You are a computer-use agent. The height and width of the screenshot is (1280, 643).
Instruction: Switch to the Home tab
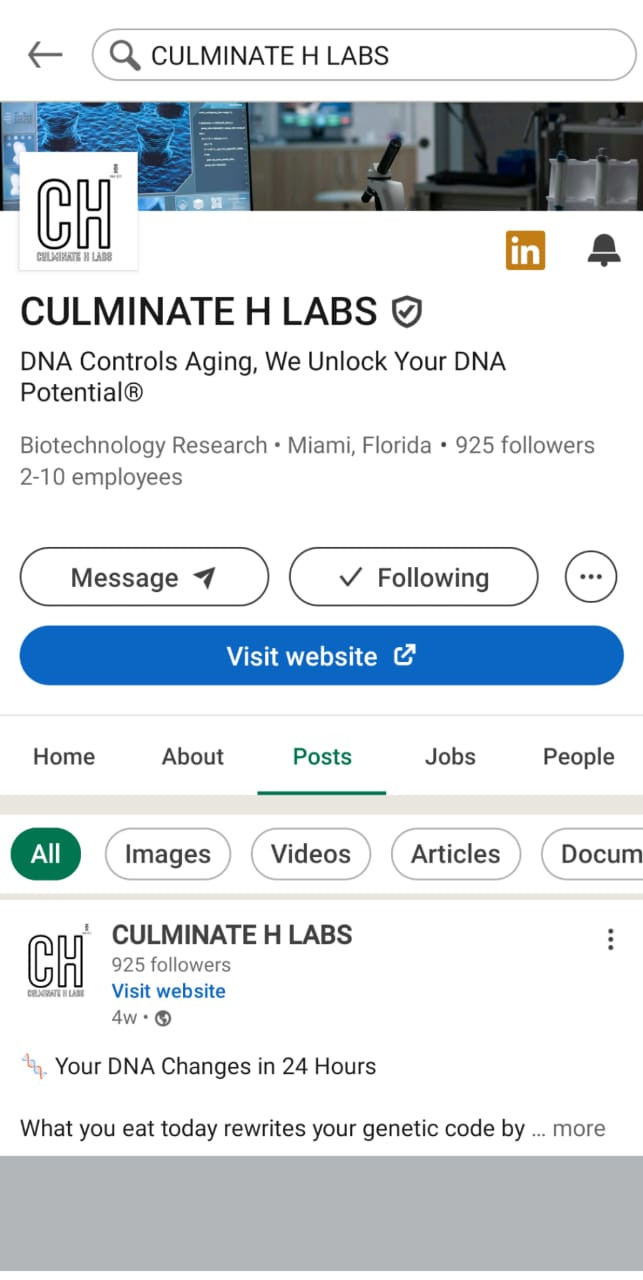tap(64, 757)
